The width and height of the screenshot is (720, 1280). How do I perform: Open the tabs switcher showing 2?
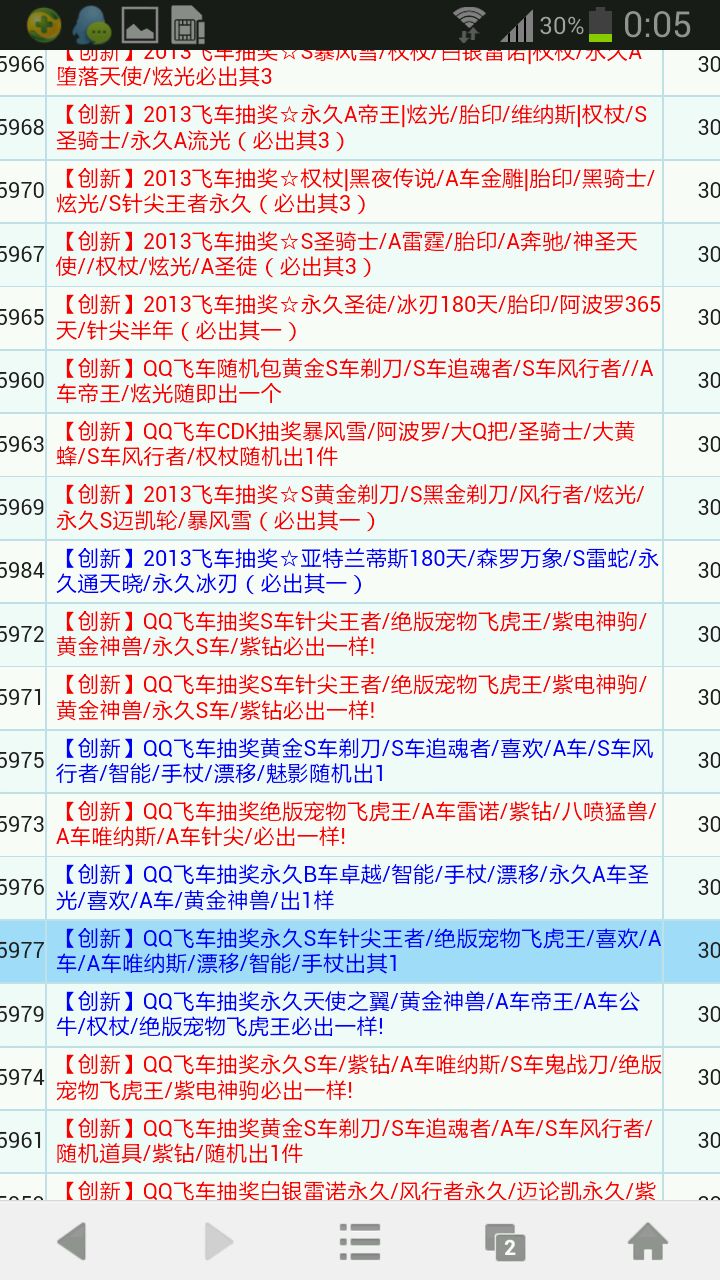tap(505, 1241)
